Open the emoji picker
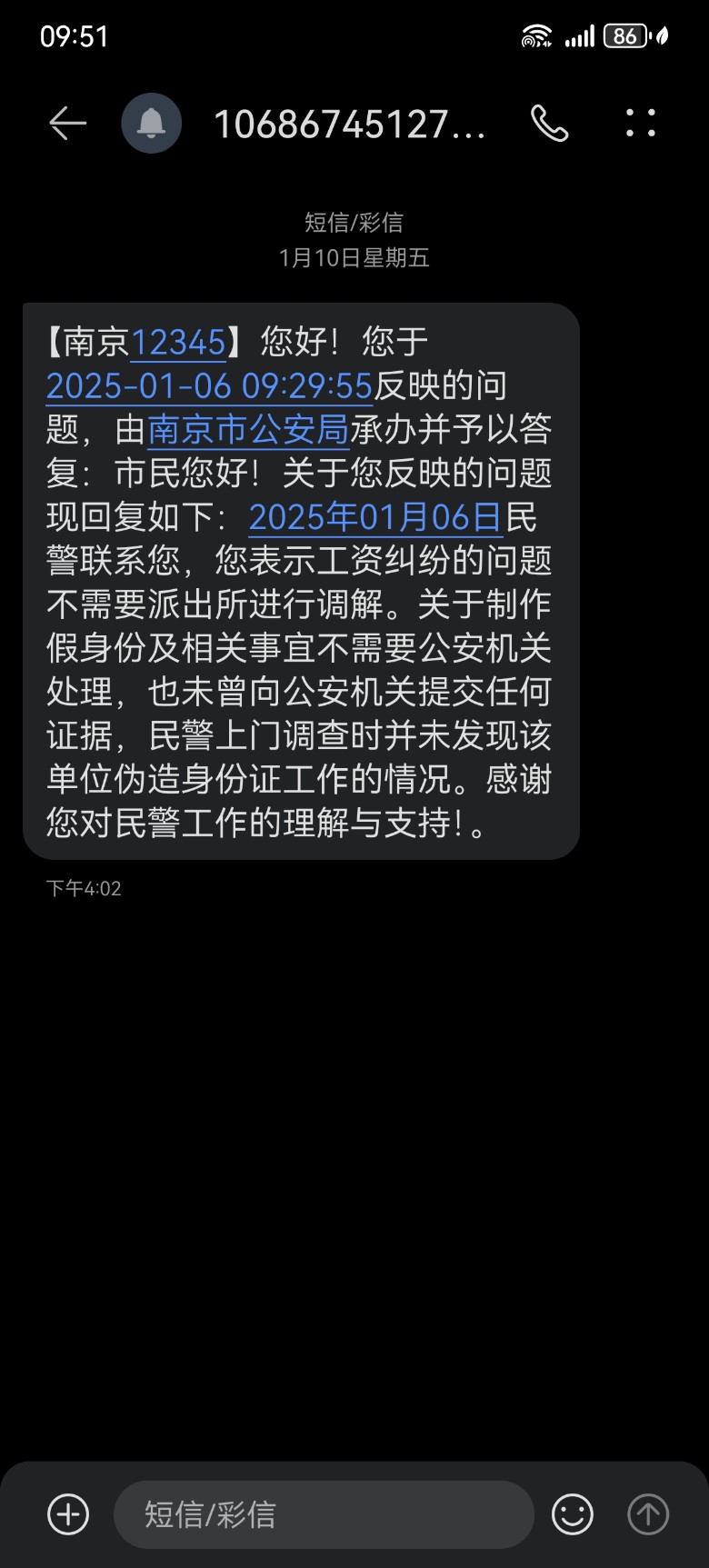This screenshot has width=709, height=1568. (573, 1514)
